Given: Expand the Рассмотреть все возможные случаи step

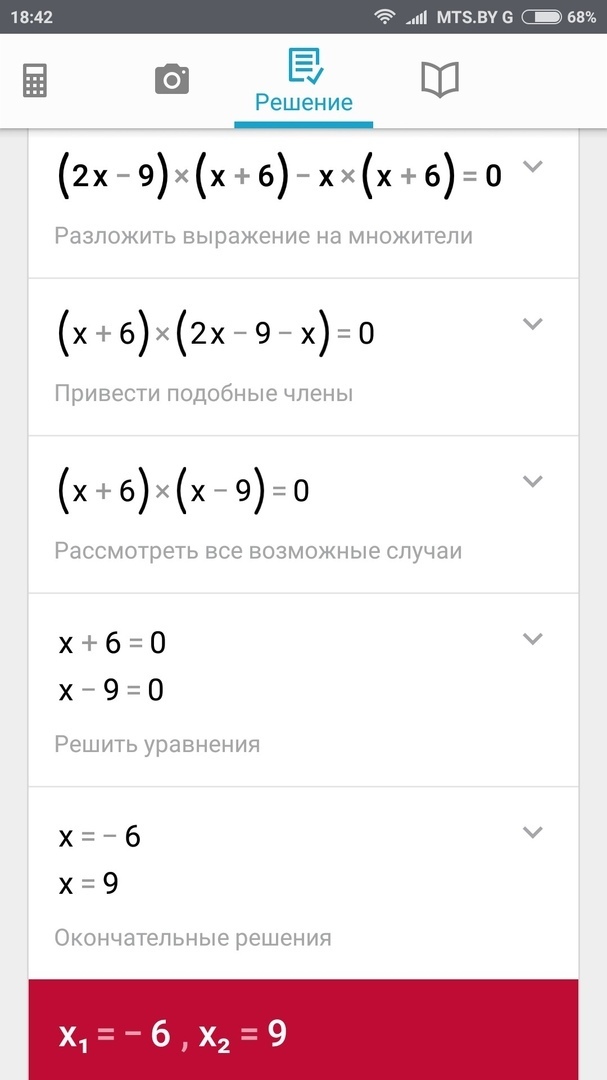Looking at the screenshot, I should [533, 481].
